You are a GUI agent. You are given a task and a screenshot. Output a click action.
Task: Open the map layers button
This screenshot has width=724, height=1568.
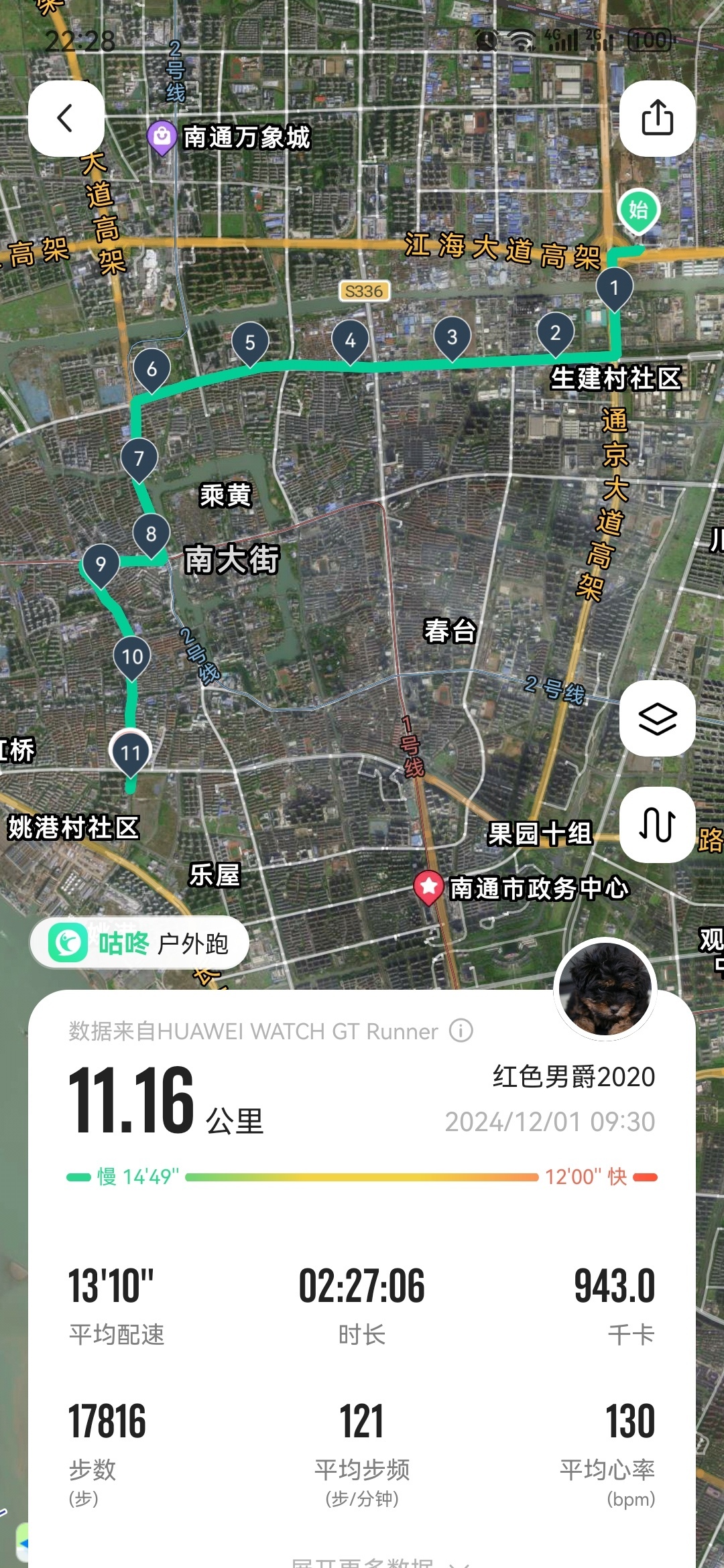tap(657, 718)
